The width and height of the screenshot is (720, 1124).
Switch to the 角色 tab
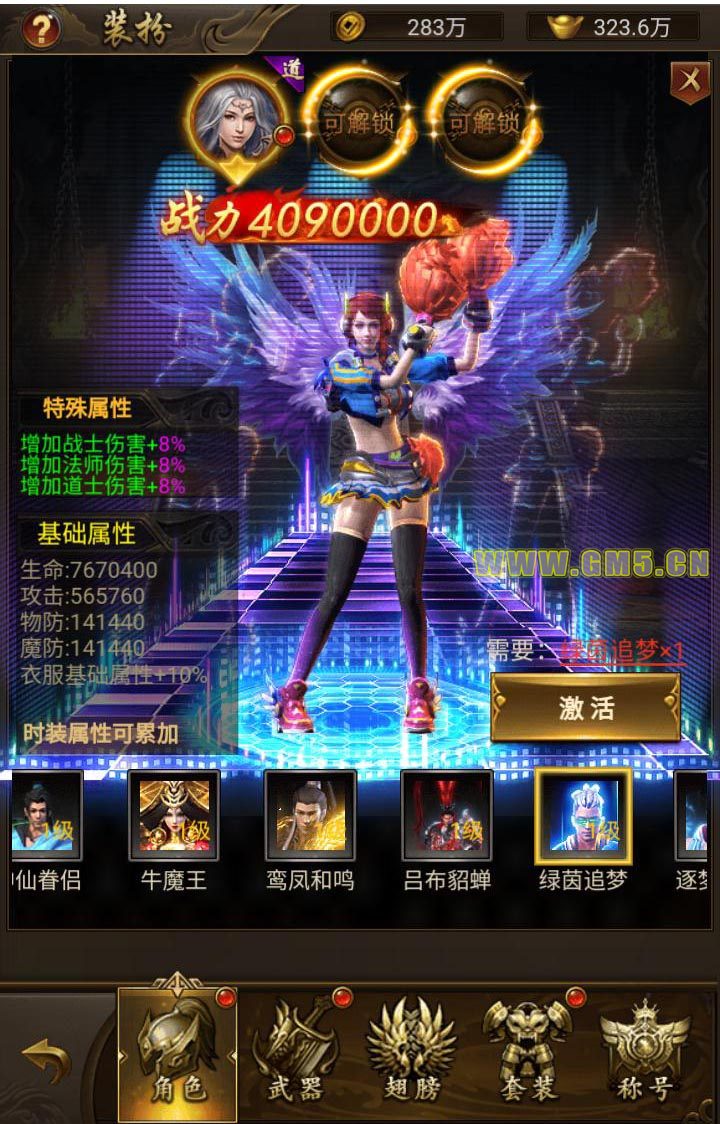coord(179,1052)
